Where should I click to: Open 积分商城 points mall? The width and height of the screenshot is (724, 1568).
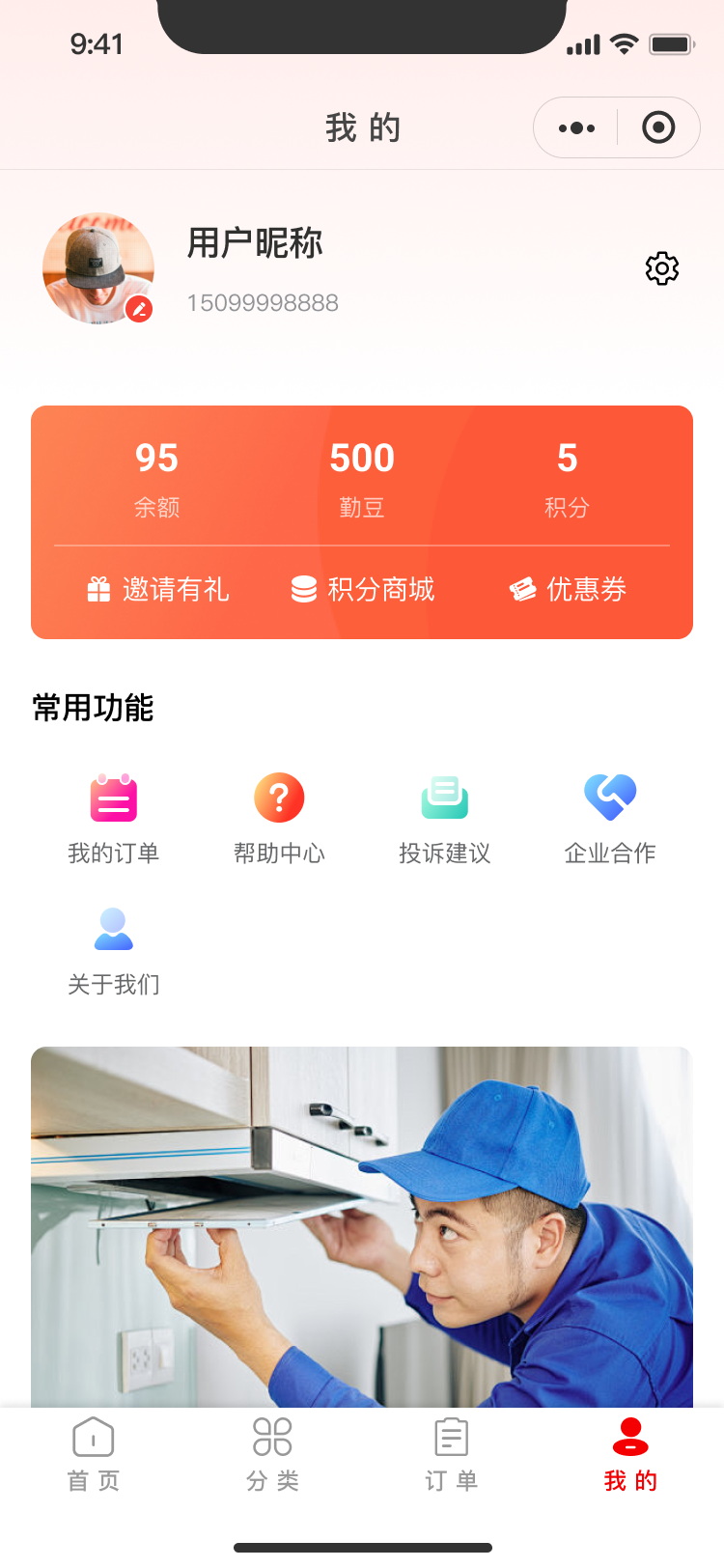[362, 589]
